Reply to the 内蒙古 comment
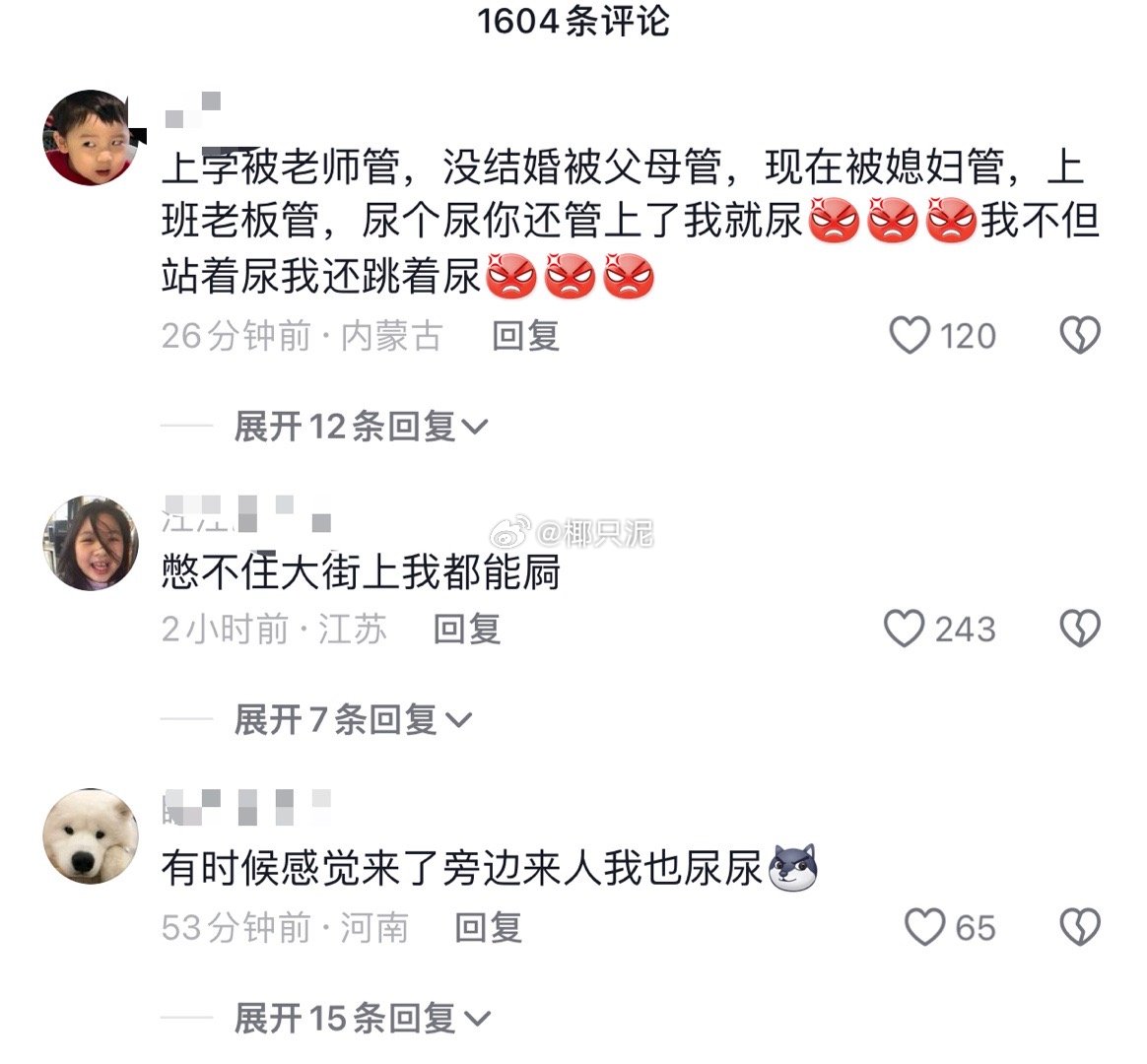 [x=525, y=336]
